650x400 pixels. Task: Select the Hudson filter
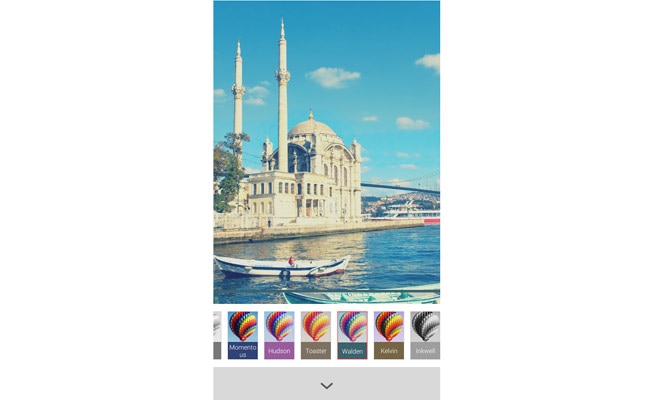click(279, 334)
